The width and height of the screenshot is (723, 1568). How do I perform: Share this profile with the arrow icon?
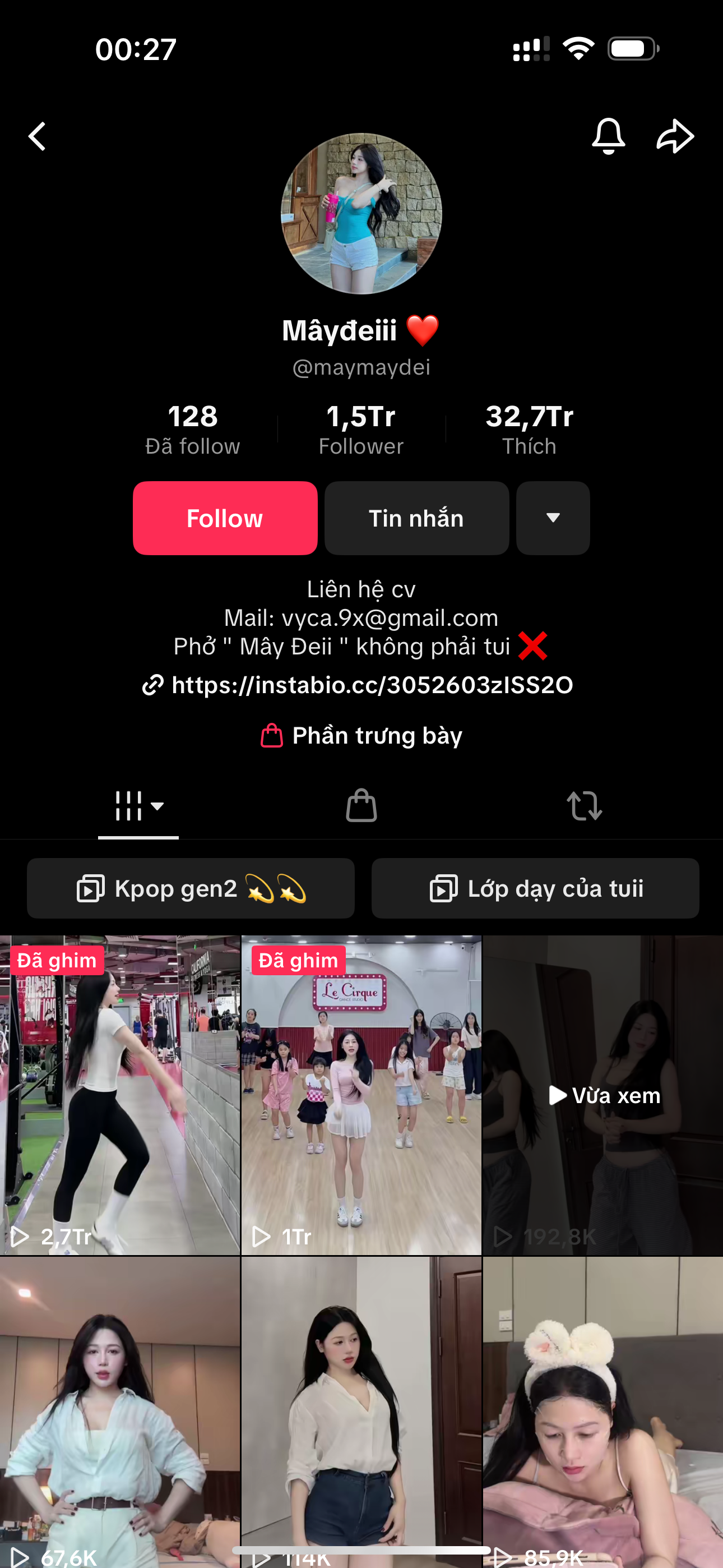675,136
